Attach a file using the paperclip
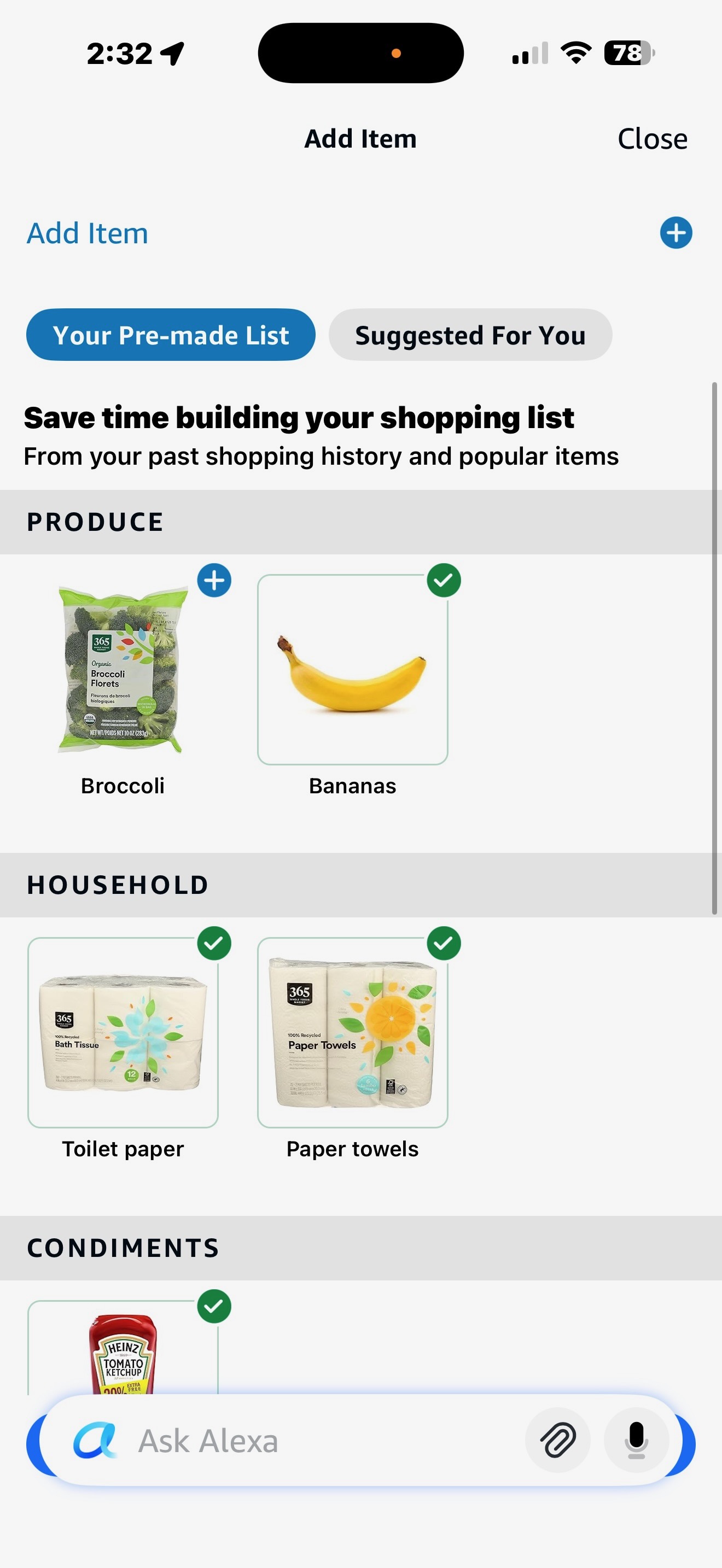Image resolution: width=722 pixels, height=1568 pixels. pyautogui.click(x=557, y=1441)
